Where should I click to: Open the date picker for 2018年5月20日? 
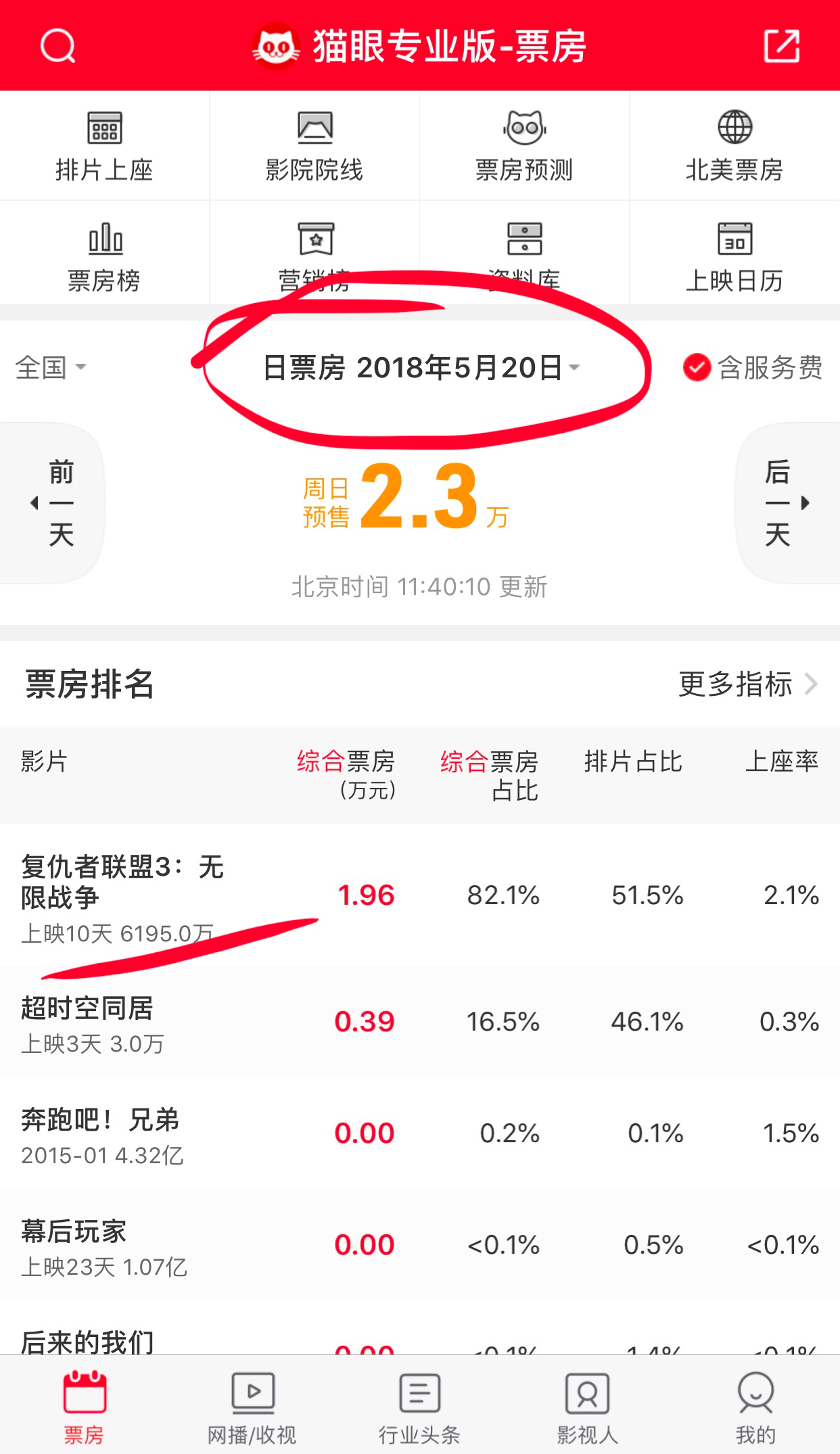point(421,368)
